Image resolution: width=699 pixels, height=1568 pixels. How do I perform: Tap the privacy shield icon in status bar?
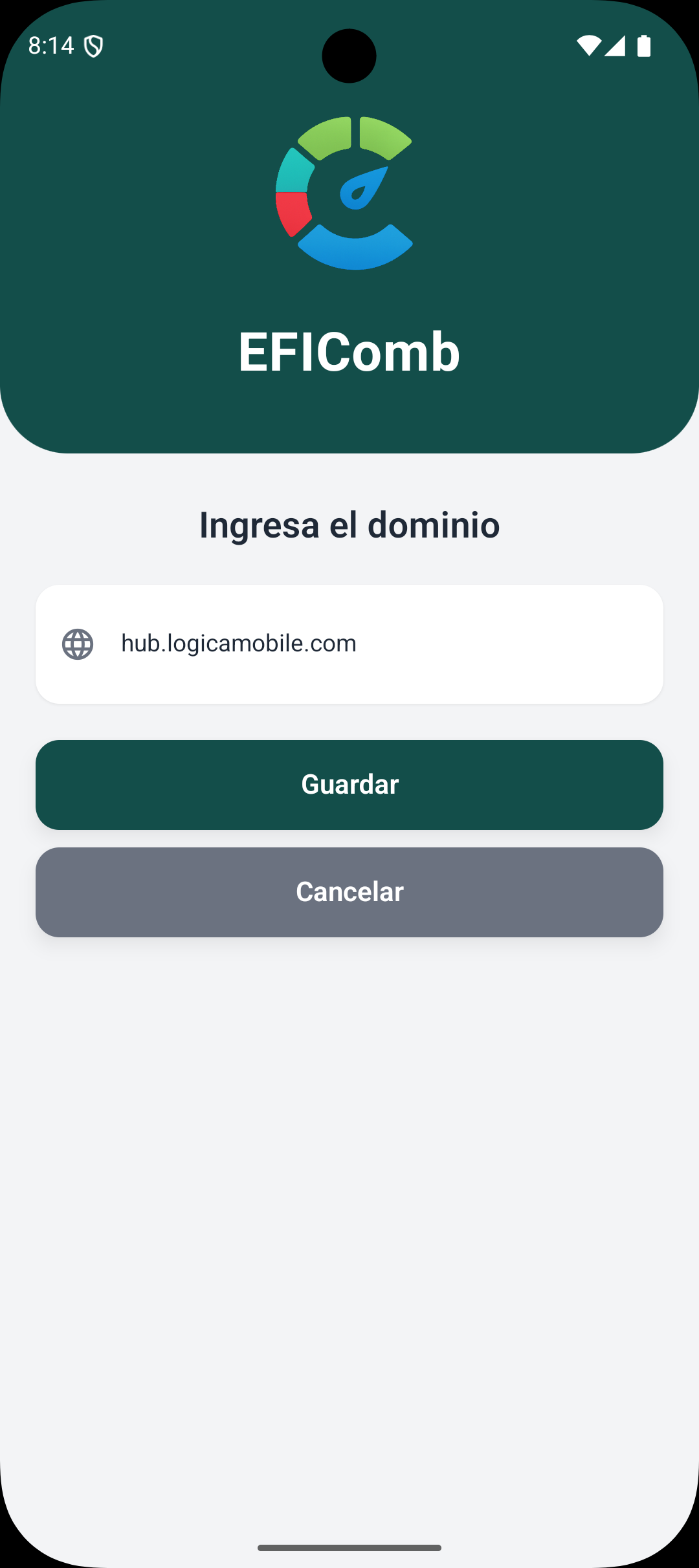pyautogui.click(x=94, y=46)
